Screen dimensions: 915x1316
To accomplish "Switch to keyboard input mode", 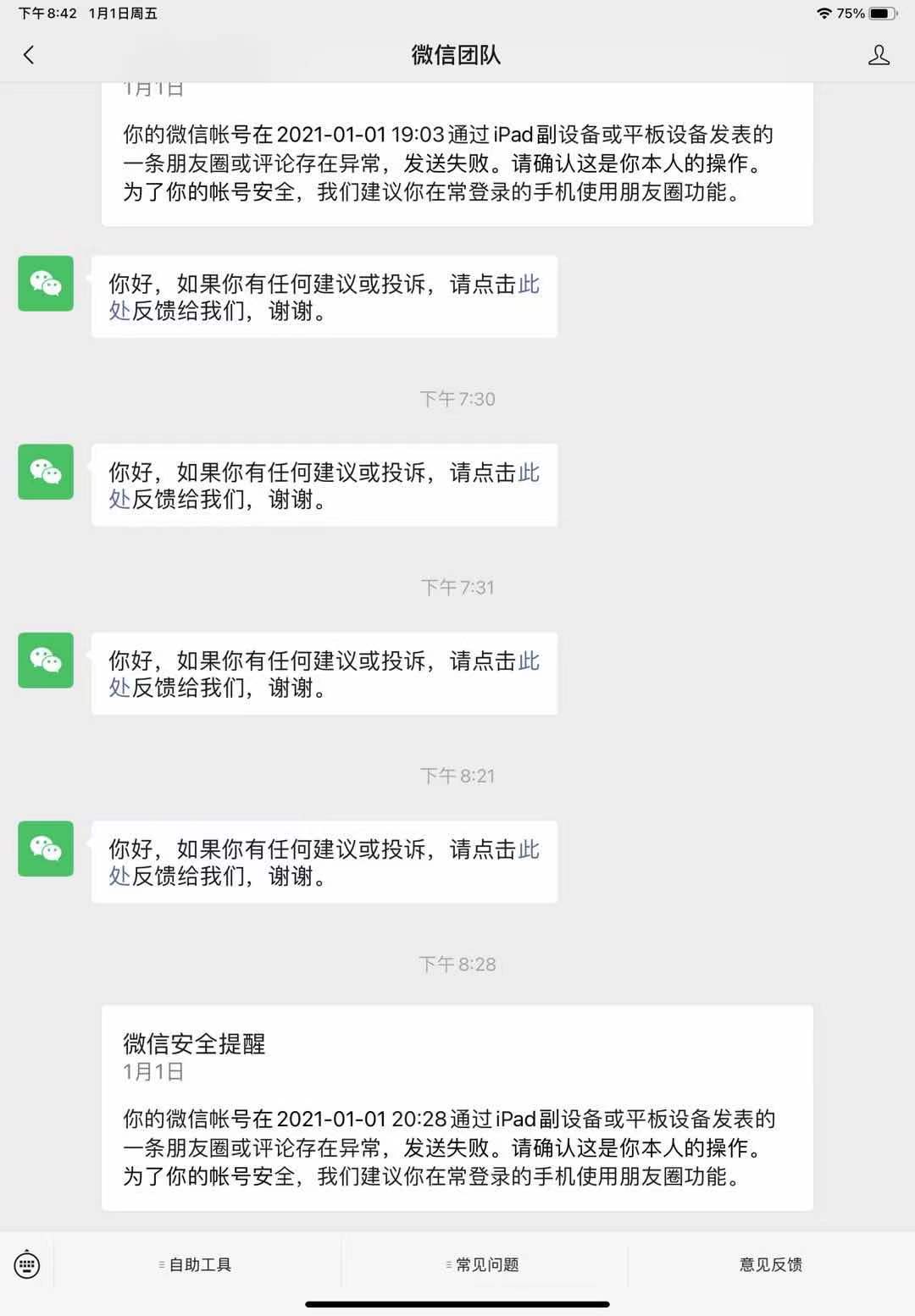I will (x=27, y=1264).
